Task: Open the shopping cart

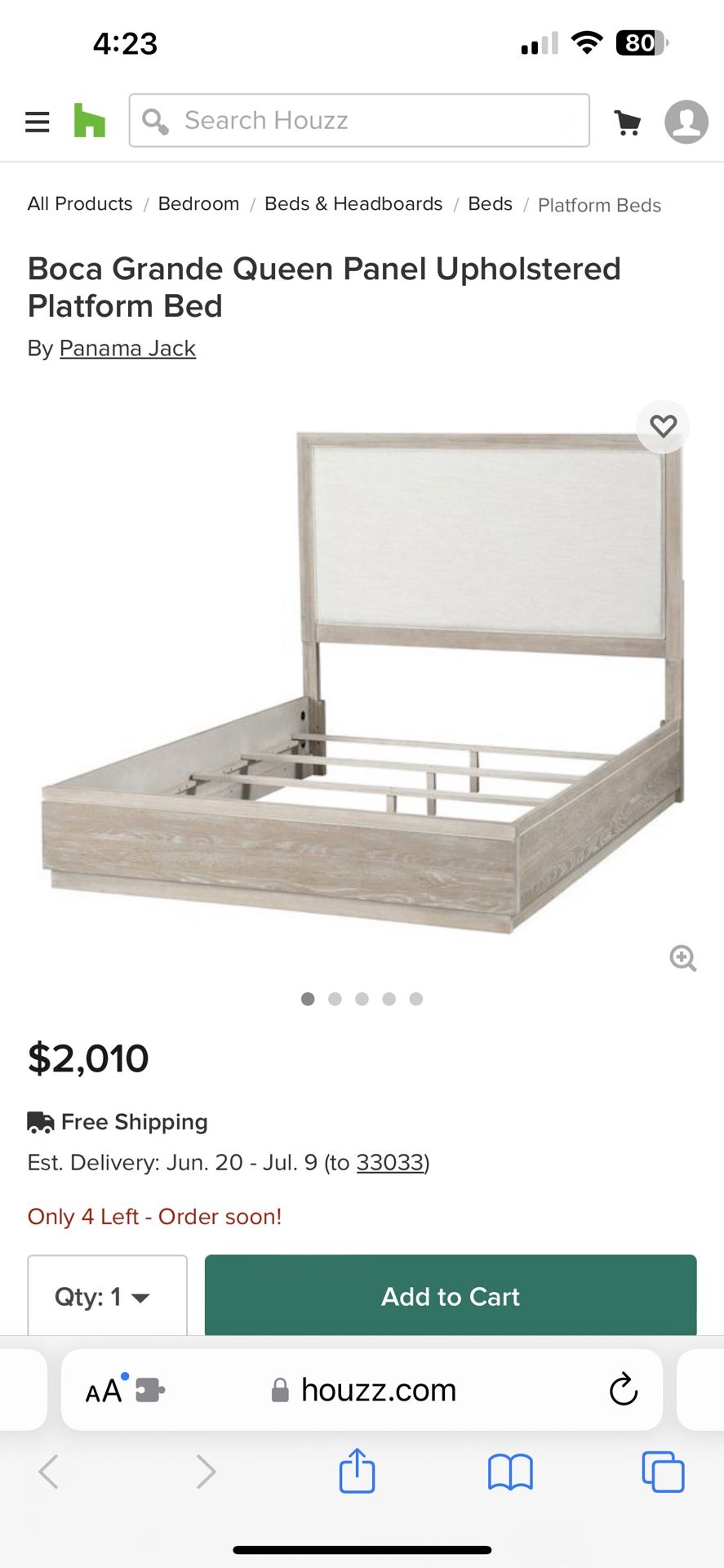Action: 628,121
